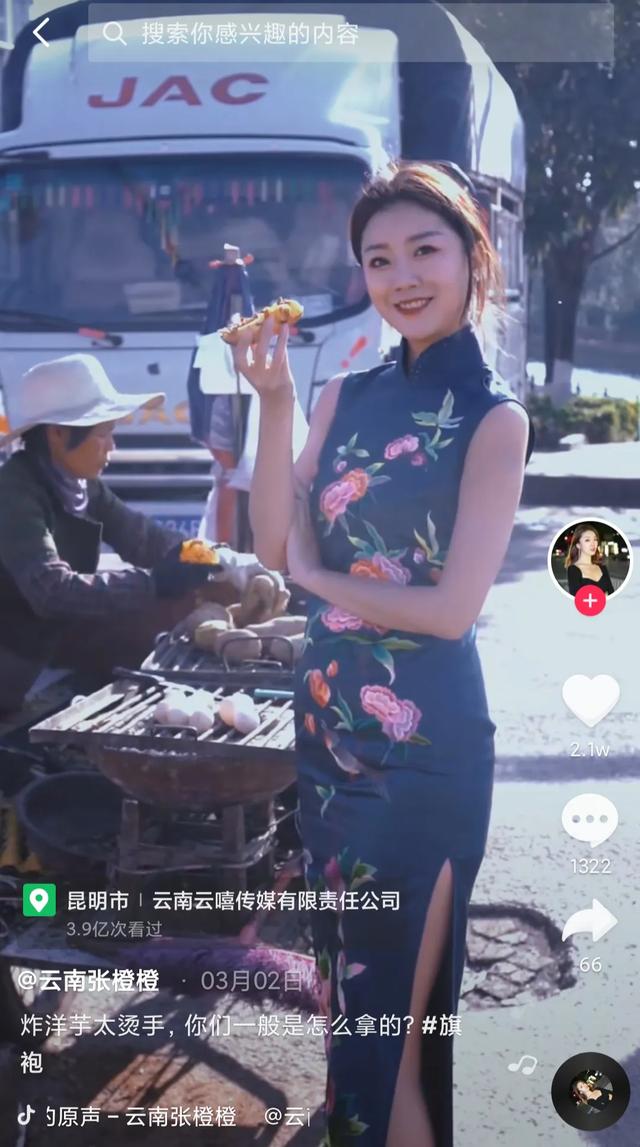Open the @云南张橙橙 username
The image size is (640, 1147).
88,981
